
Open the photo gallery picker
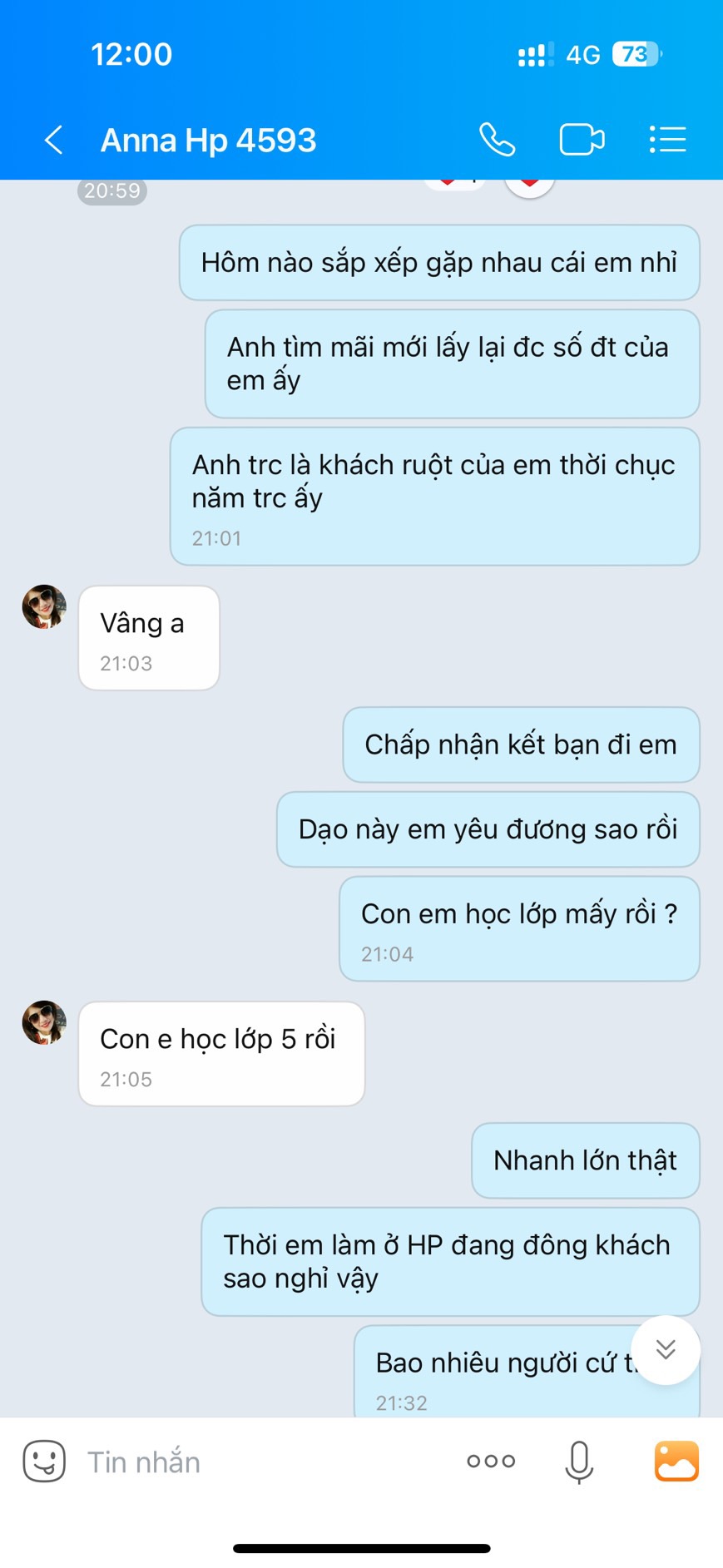(676, 1461)
